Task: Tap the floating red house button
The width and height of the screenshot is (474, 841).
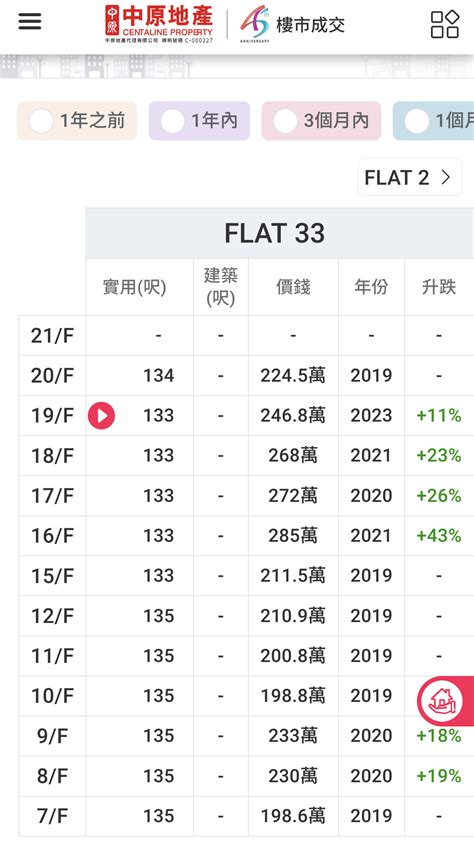Action: 445,701
